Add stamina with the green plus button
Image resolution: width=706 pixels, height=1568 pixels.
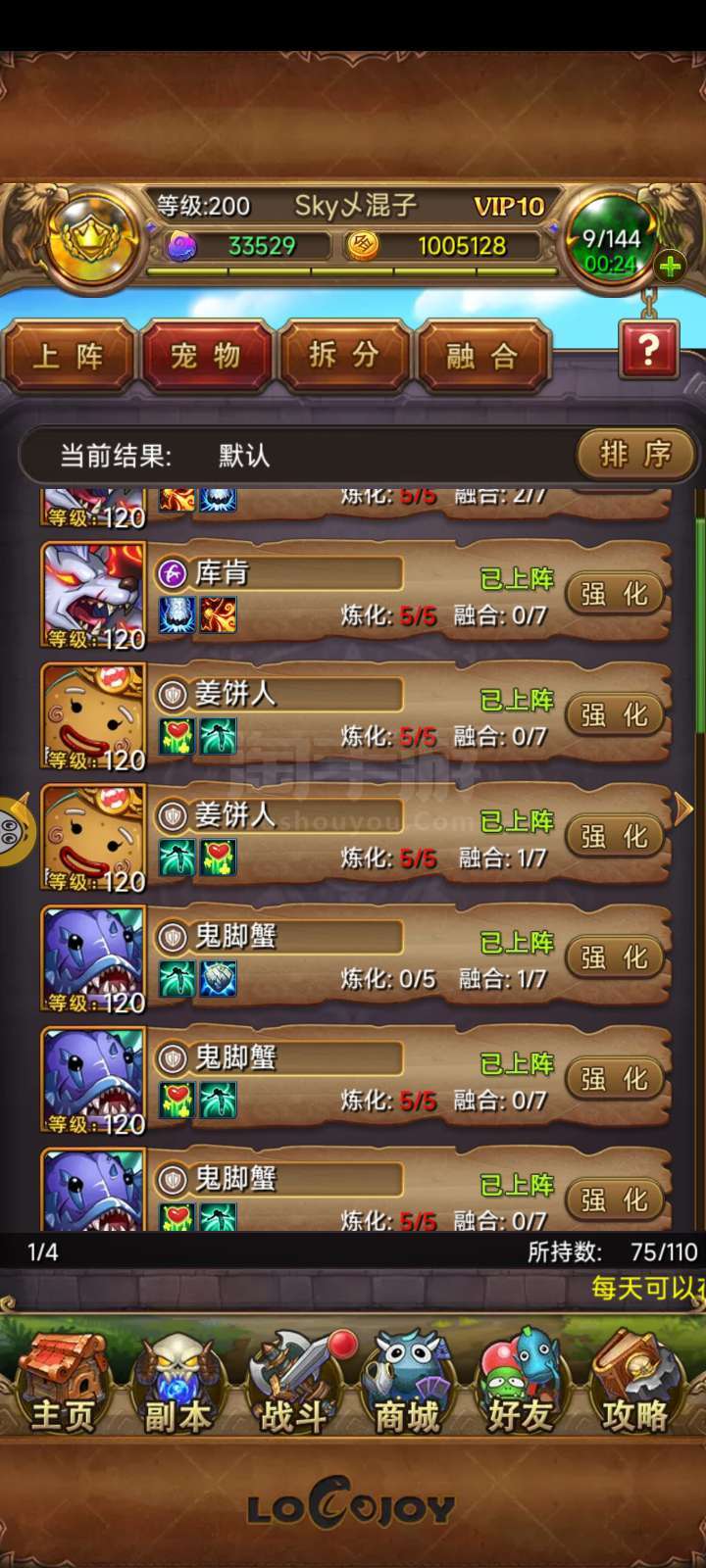pos(671,266)
